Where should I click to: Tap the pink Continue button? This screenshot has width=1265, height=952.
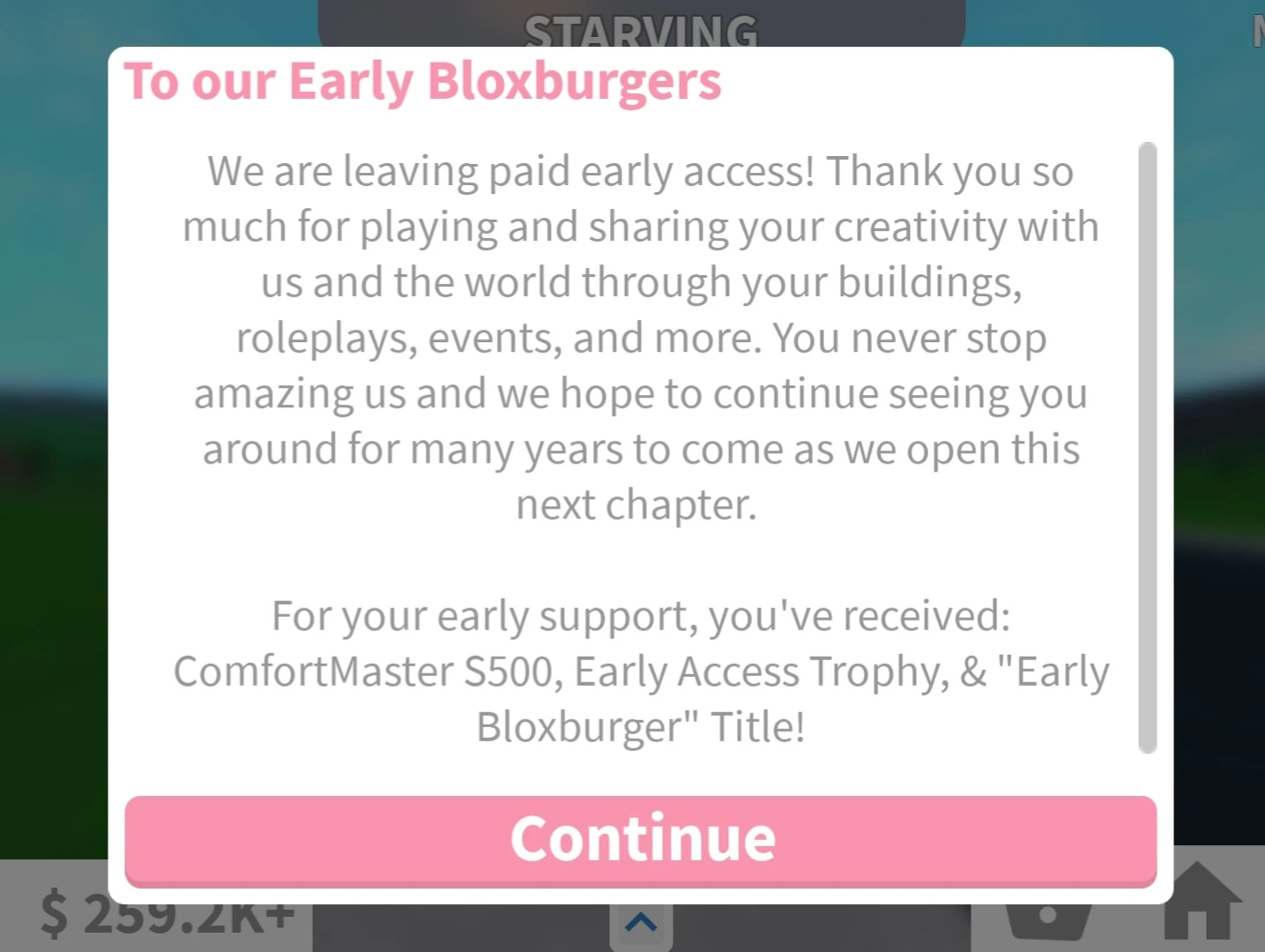pos(640,838)
